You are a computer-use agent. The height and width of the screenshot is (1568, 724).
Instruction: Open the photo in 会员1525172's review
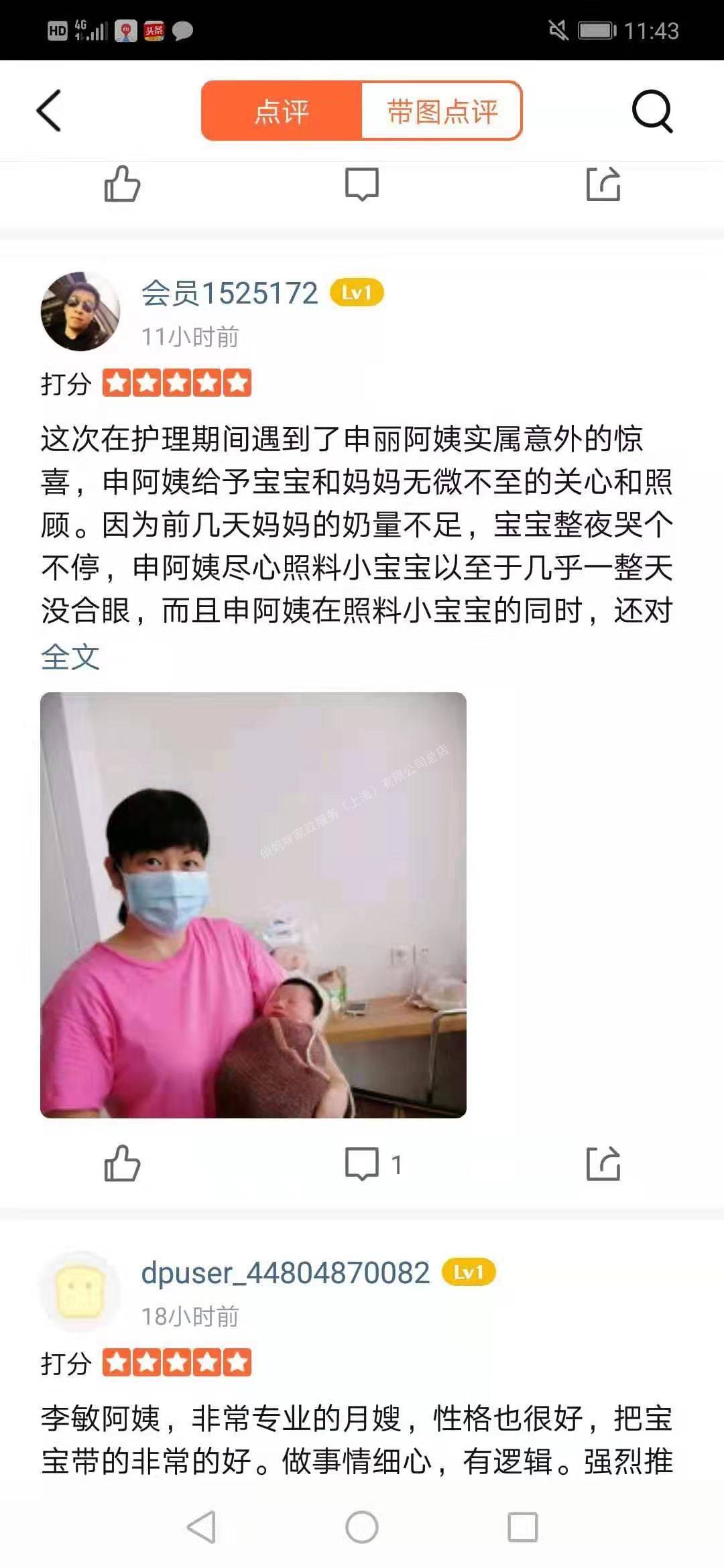click(x=253, y=905)
